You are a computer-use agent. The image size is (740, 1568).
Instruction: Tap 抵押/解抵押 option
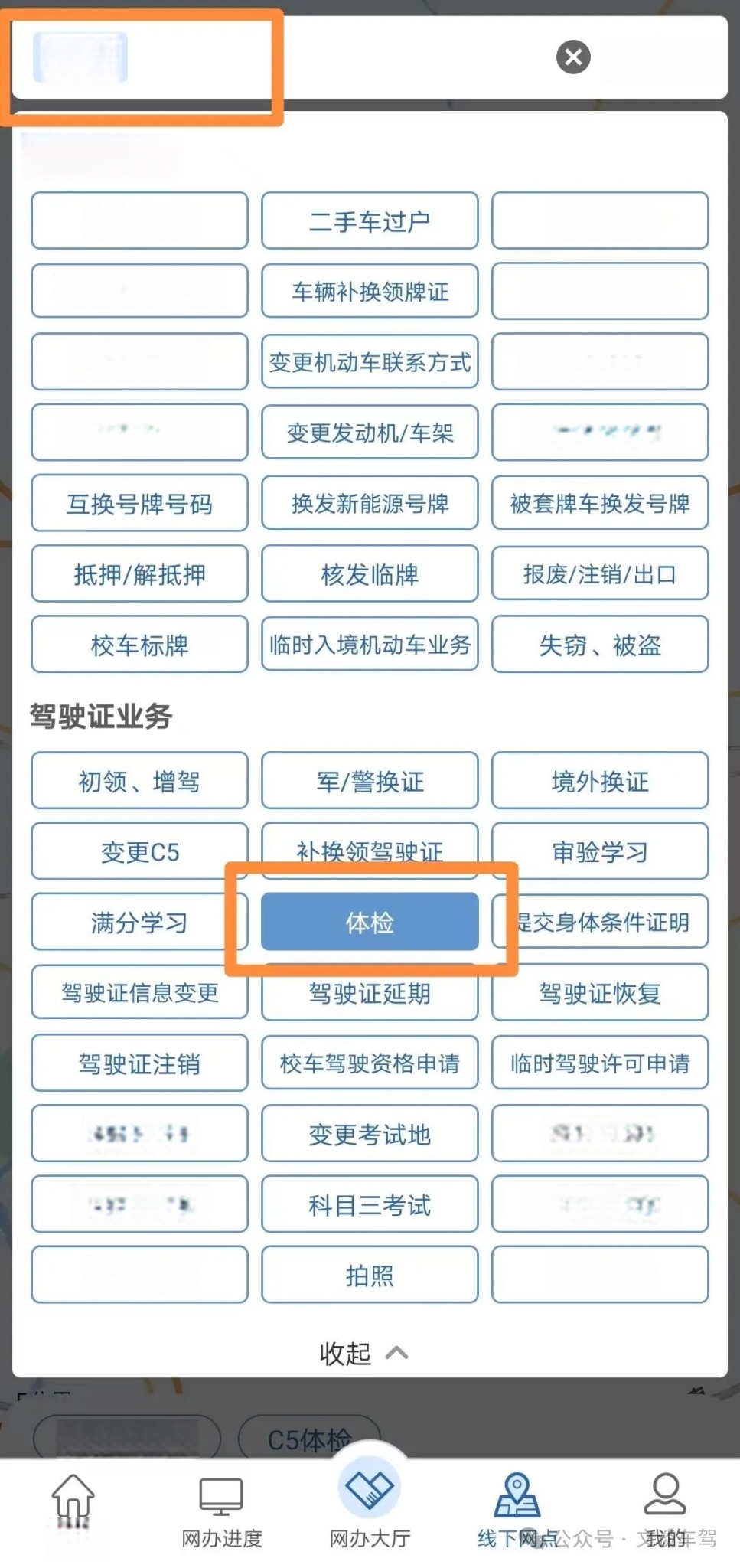[x=139, y=574]
